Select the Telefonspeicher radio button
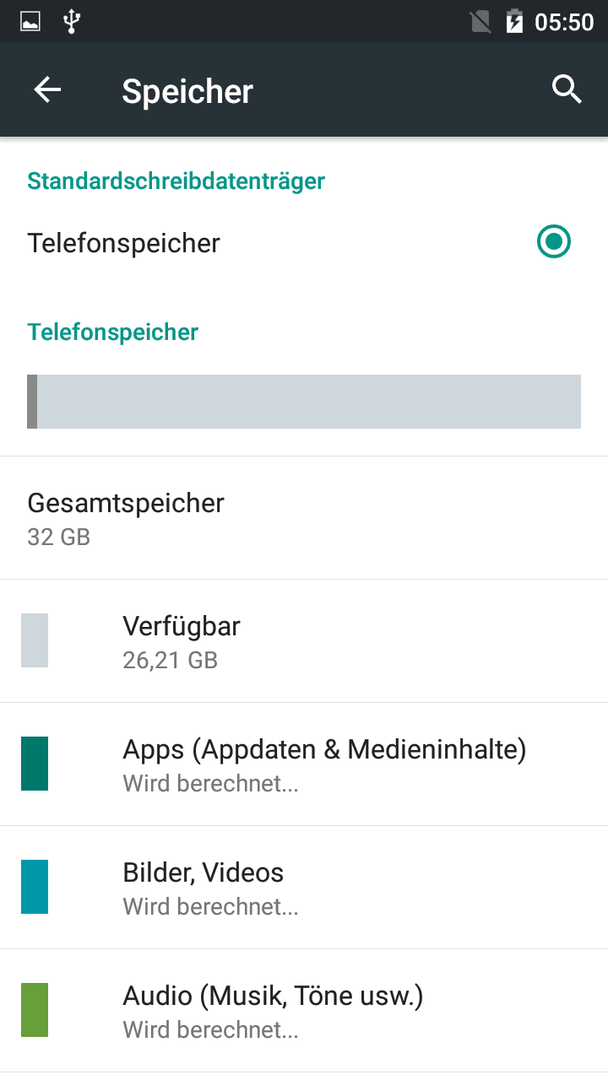608x1080 pixels. (554, 242)
